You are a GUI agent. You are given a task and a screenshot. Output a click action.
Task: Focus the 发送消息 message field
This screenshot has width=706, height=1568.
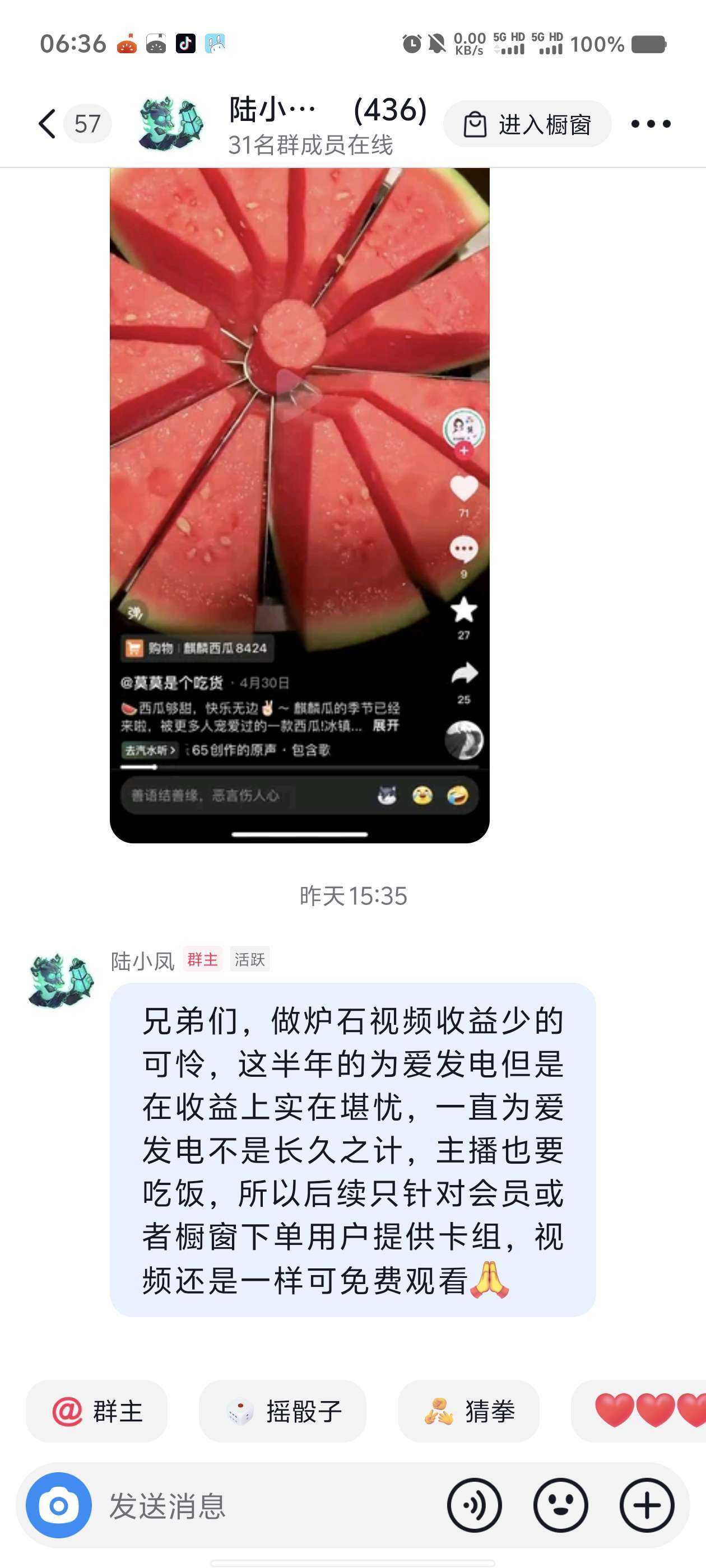click(268, 1505)
